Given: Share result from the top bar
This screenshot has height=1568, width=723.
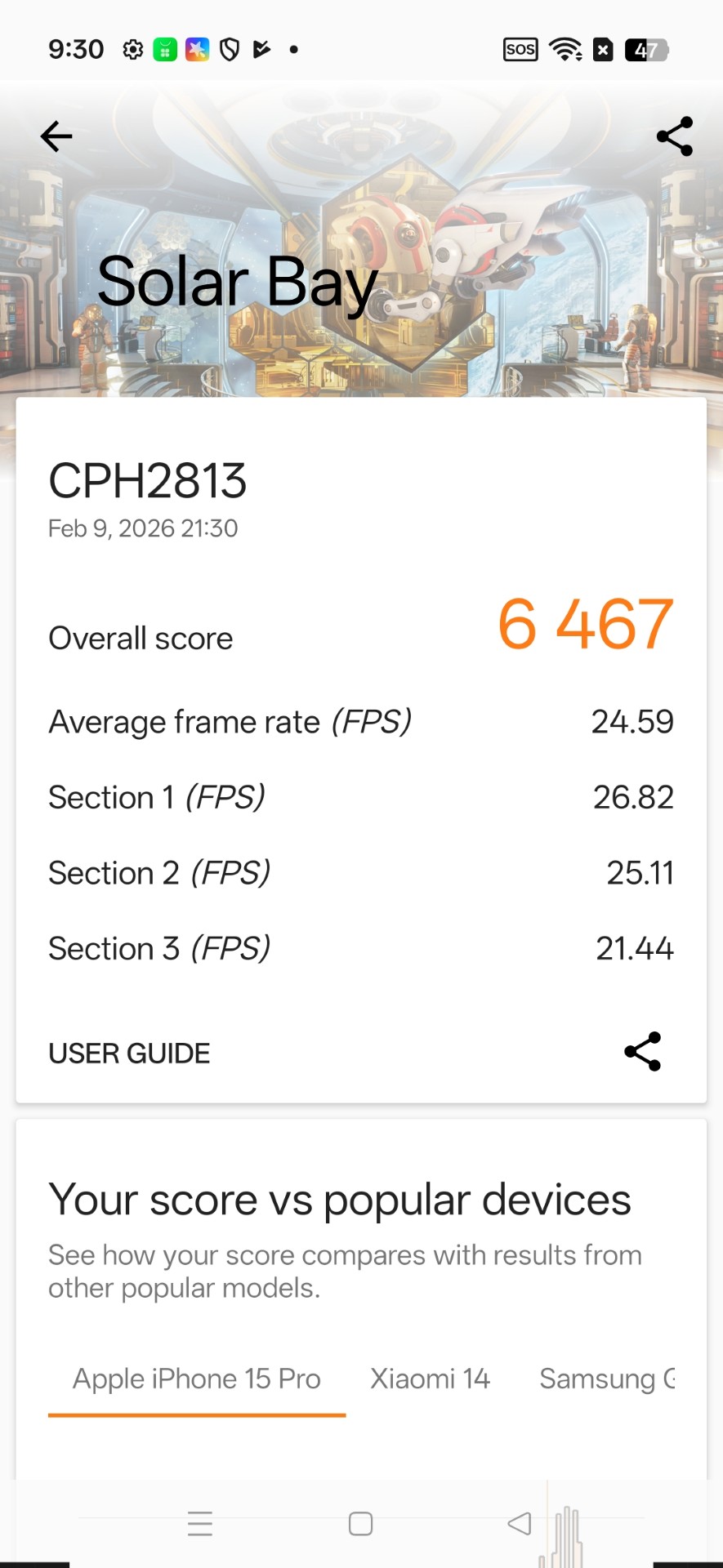Looking at the screenshot, I should [674, 136].
